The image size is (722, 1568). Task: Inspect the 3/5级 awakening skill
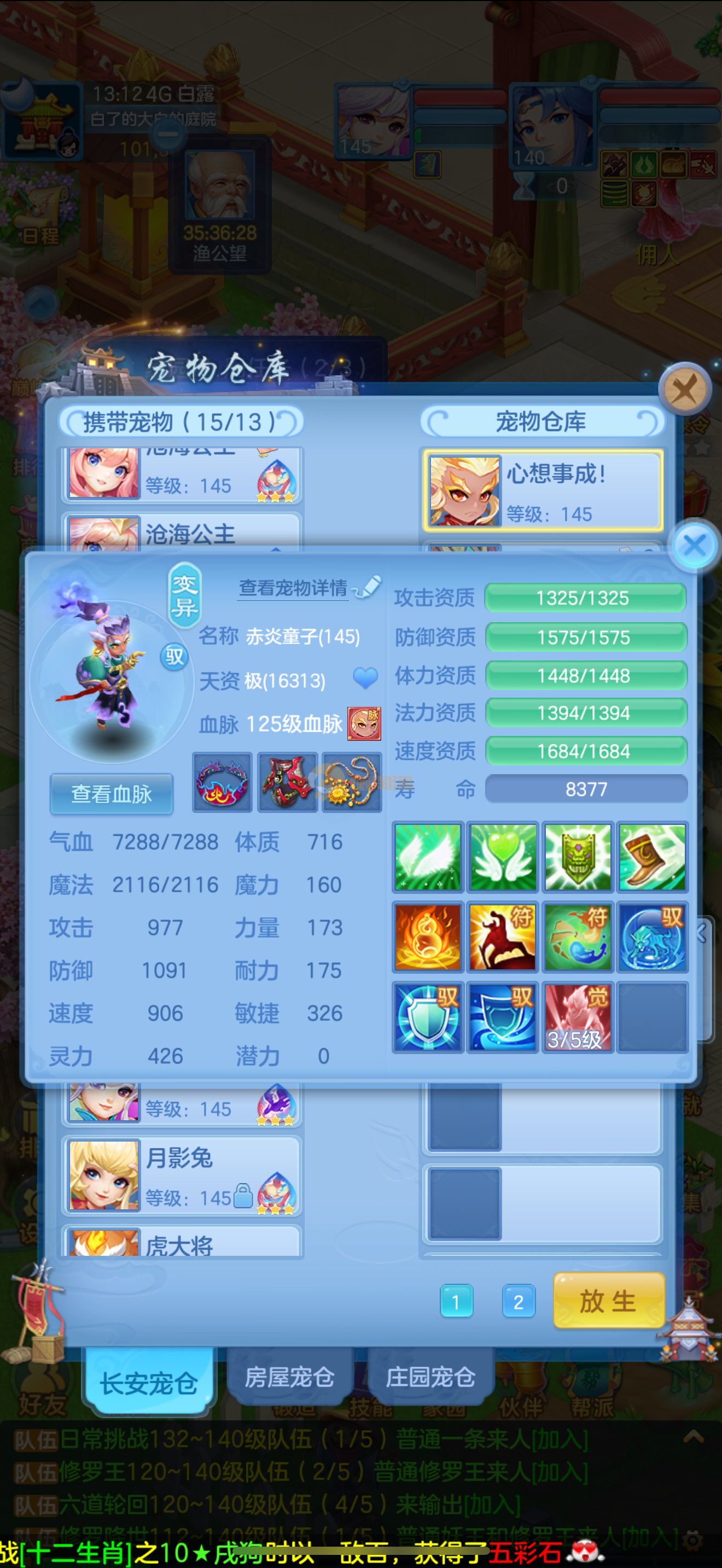click(x=576, y=1016)
